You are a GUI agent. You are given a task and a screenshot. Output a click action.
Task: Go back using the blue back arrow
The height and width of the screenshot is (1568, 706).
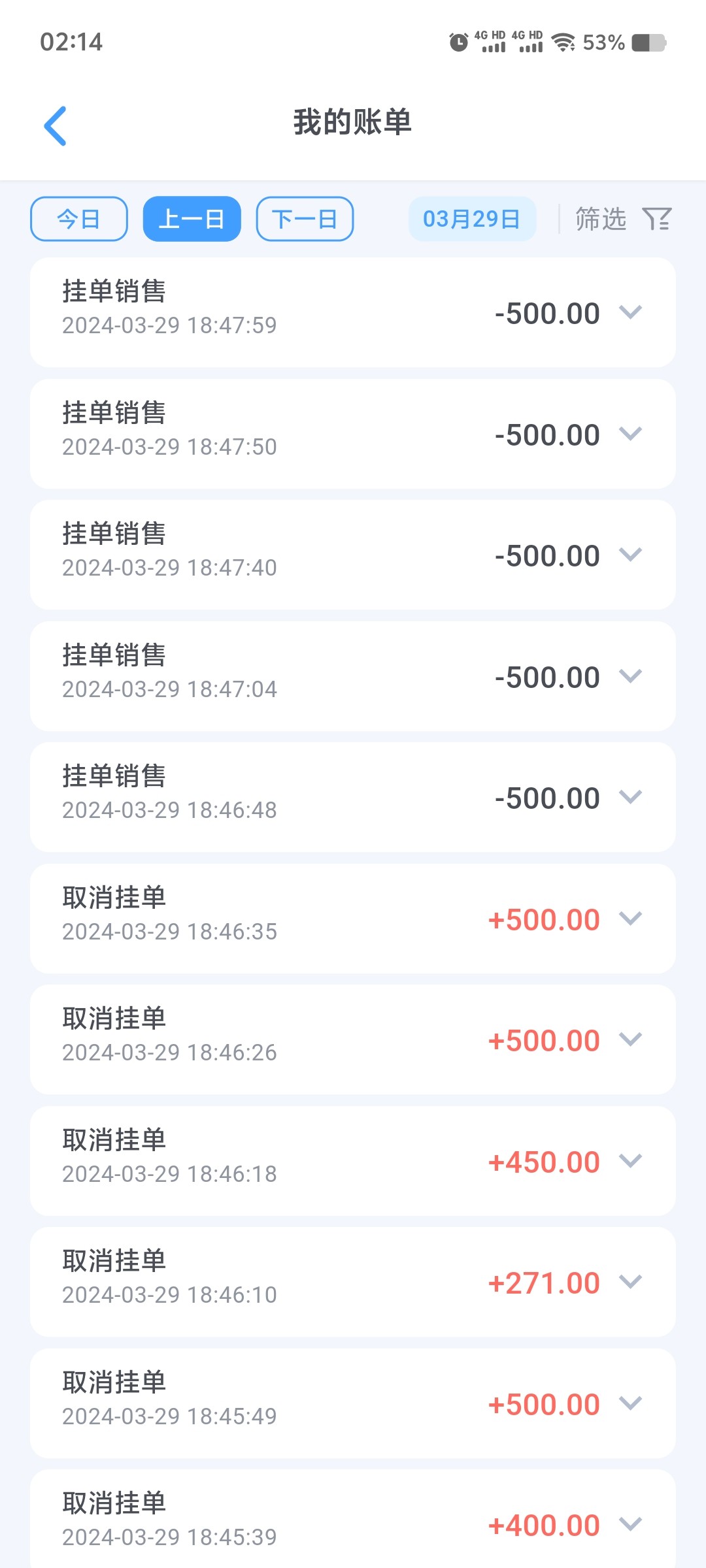click(56, 125)
